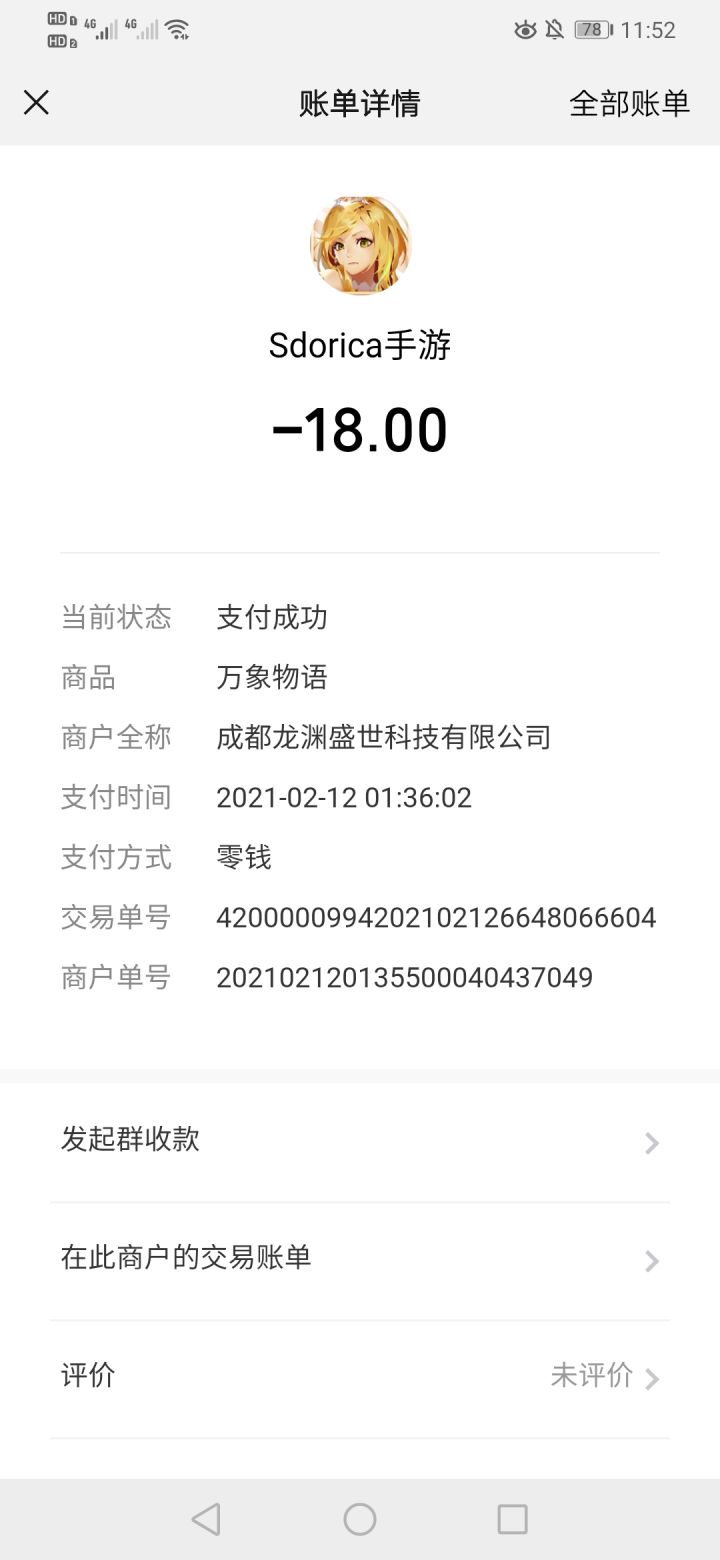Go to the home screen via the circle button

coord(360,1519)
